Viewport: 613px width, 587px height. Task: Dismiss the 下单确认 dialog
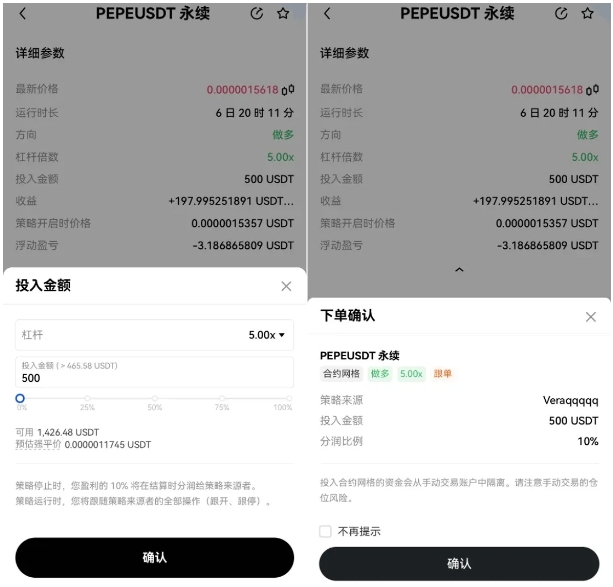590,316
